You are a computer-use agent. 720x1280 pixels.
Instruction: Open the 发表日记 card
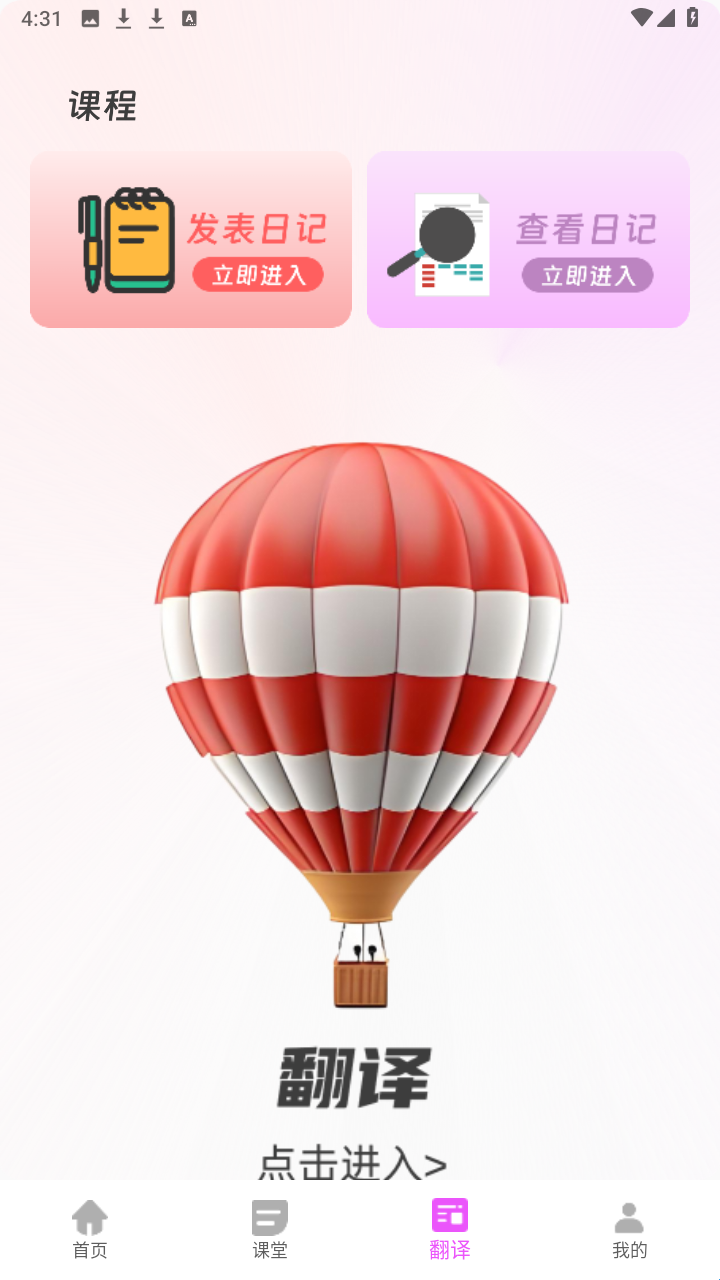click(191, 240)
